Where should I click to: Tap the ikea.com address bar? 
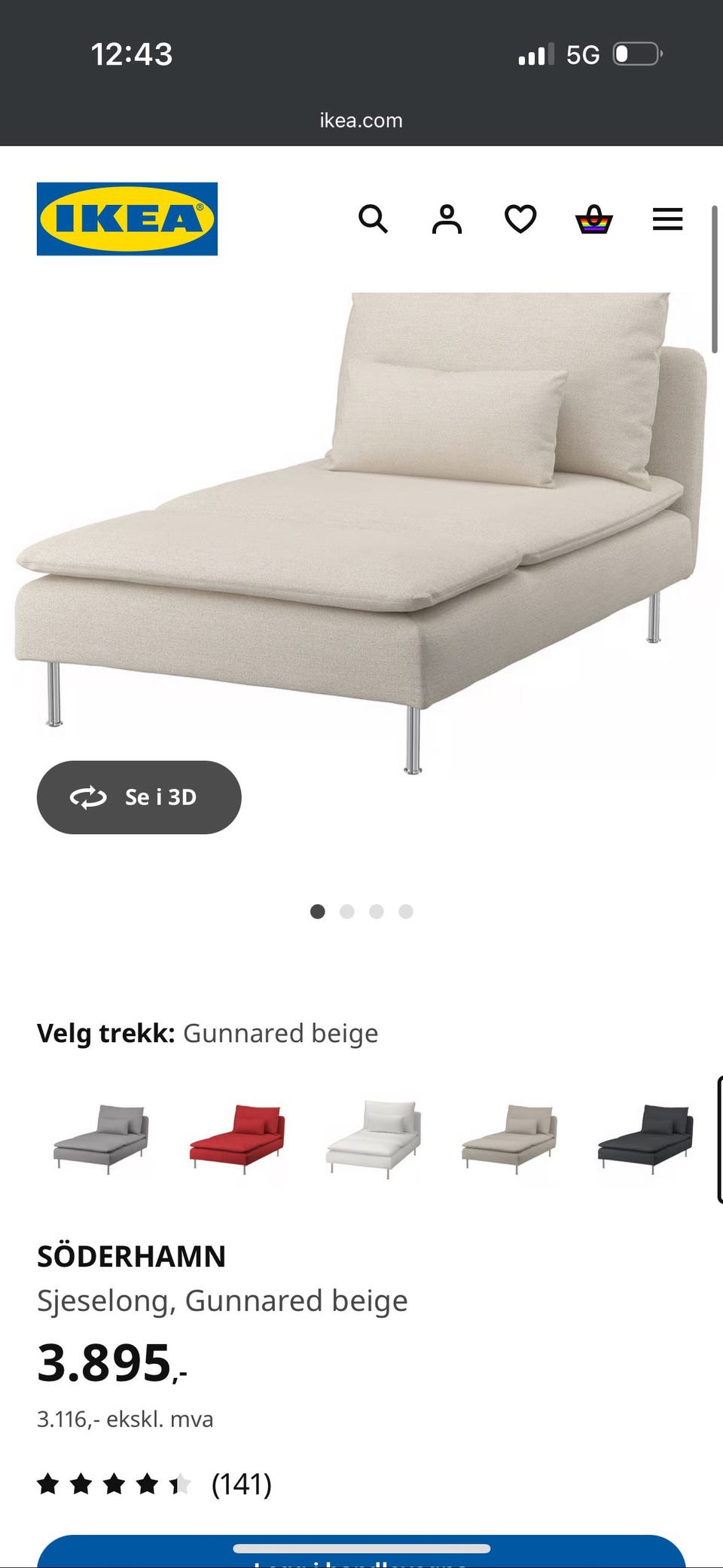(361, 121)
